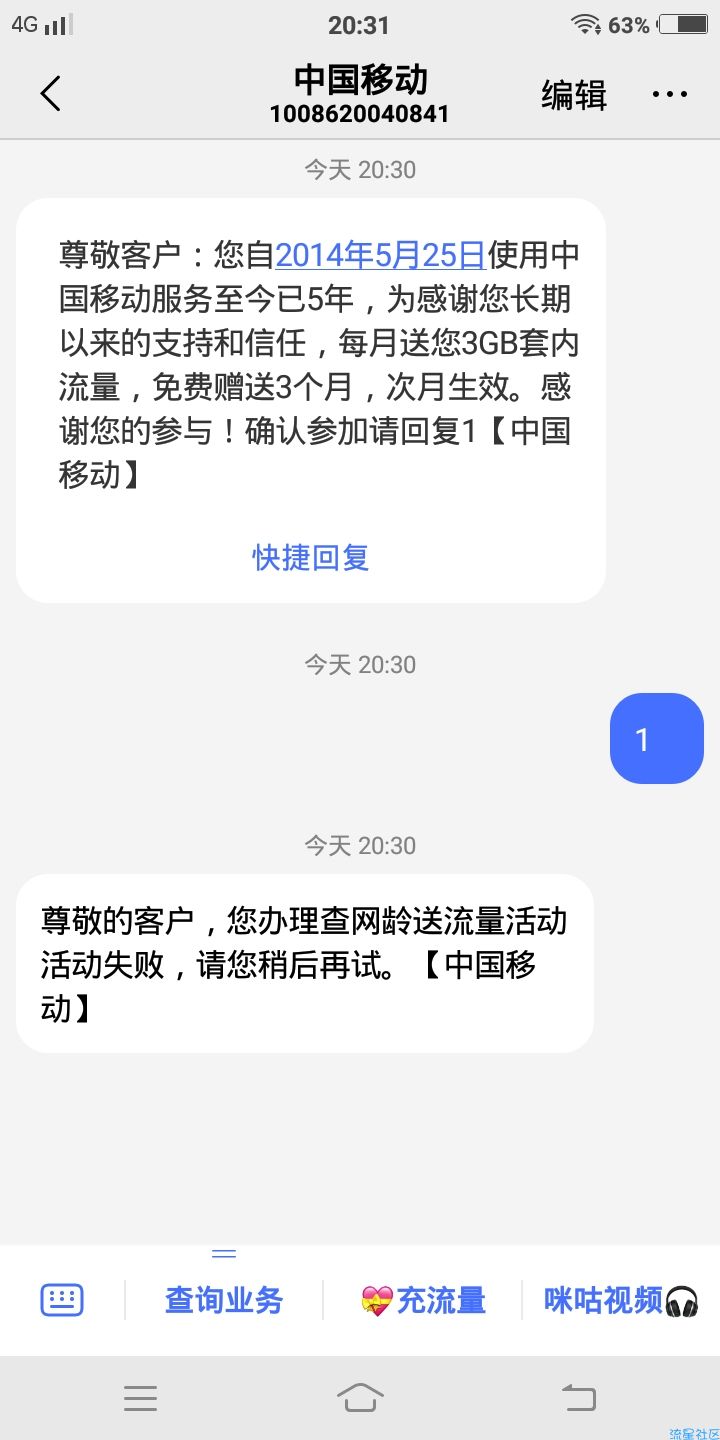Switch to the keyboard input icon

tap(62, 1300)
